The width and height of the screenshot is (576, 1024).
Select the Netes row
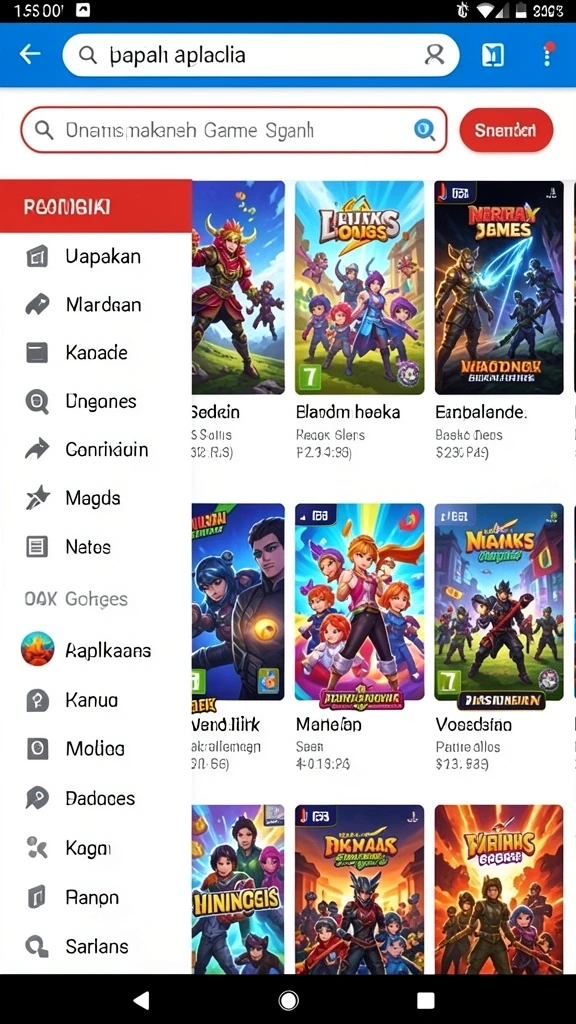96,547
